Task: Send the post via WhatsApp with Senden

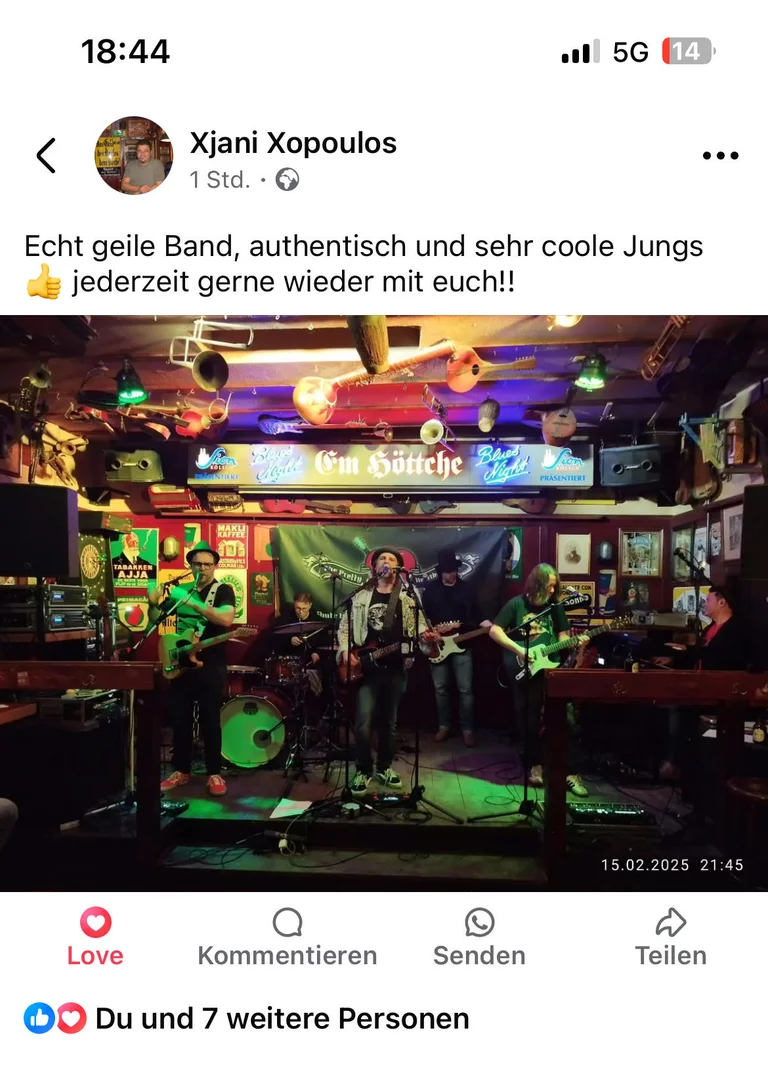Action: (x=479, y=938)
